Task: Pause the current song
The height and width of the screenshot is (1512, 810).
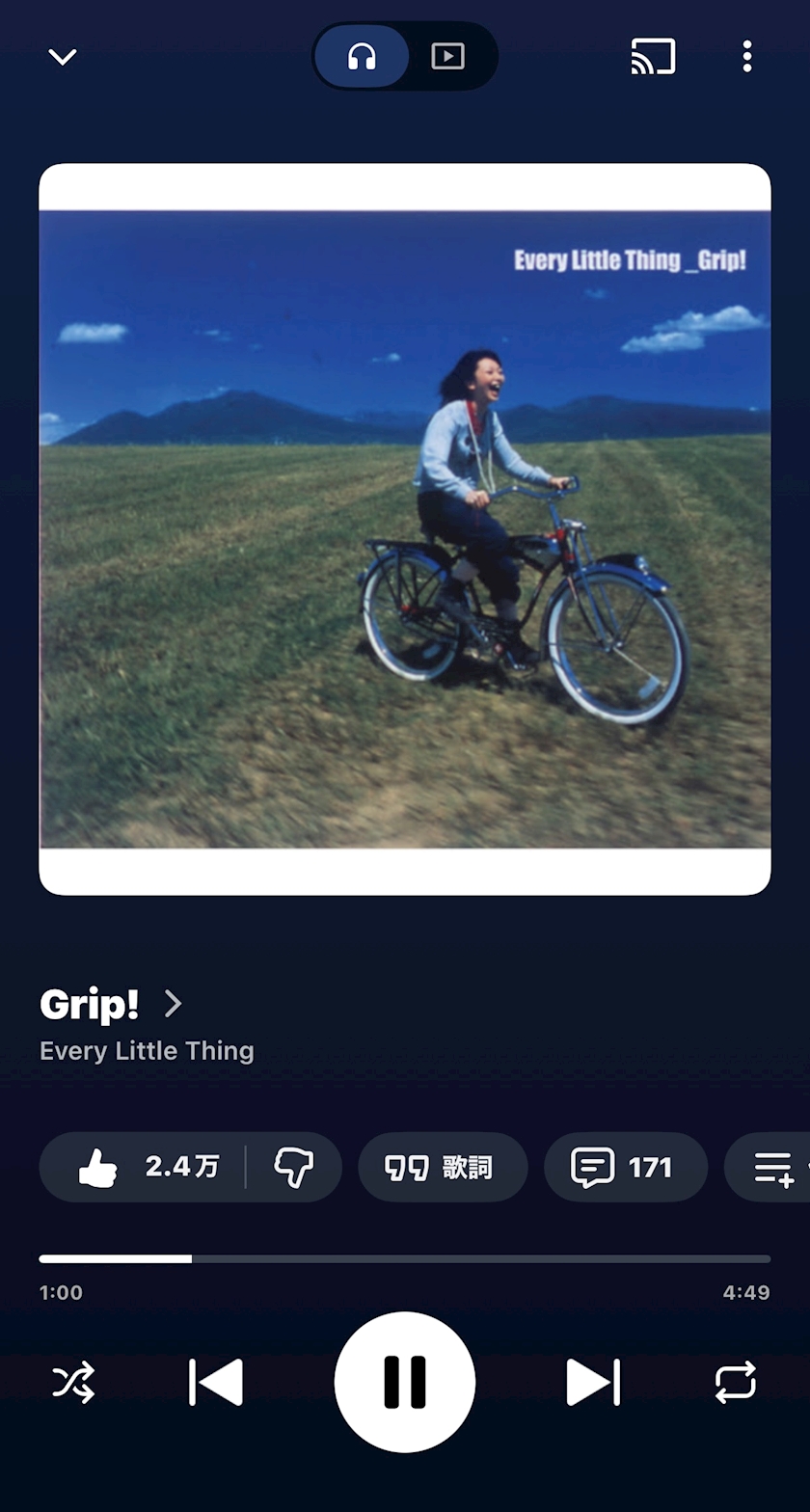Action: point(405,1382)
